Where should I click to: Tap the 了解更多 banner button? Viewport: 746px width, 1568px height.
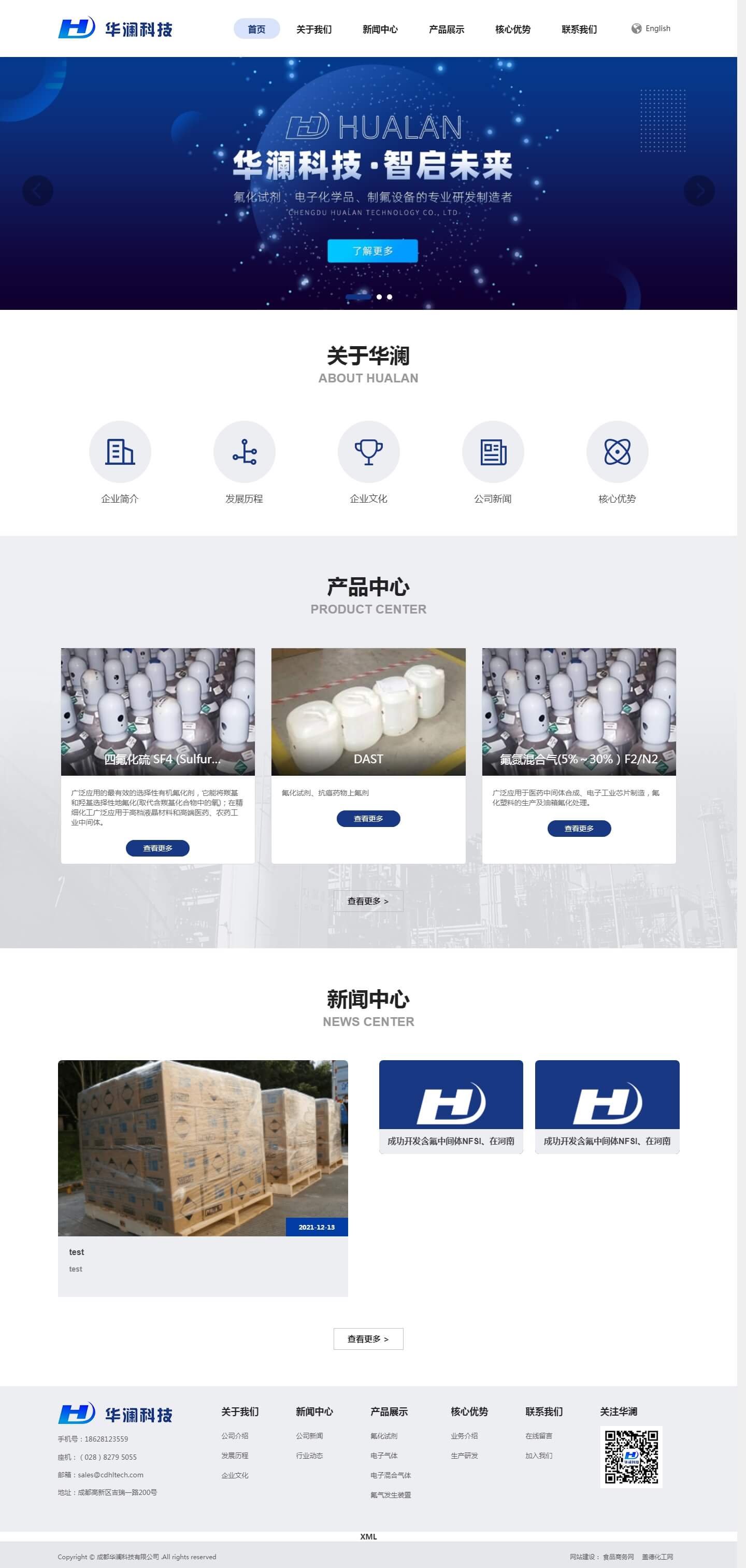coord(372,251)
